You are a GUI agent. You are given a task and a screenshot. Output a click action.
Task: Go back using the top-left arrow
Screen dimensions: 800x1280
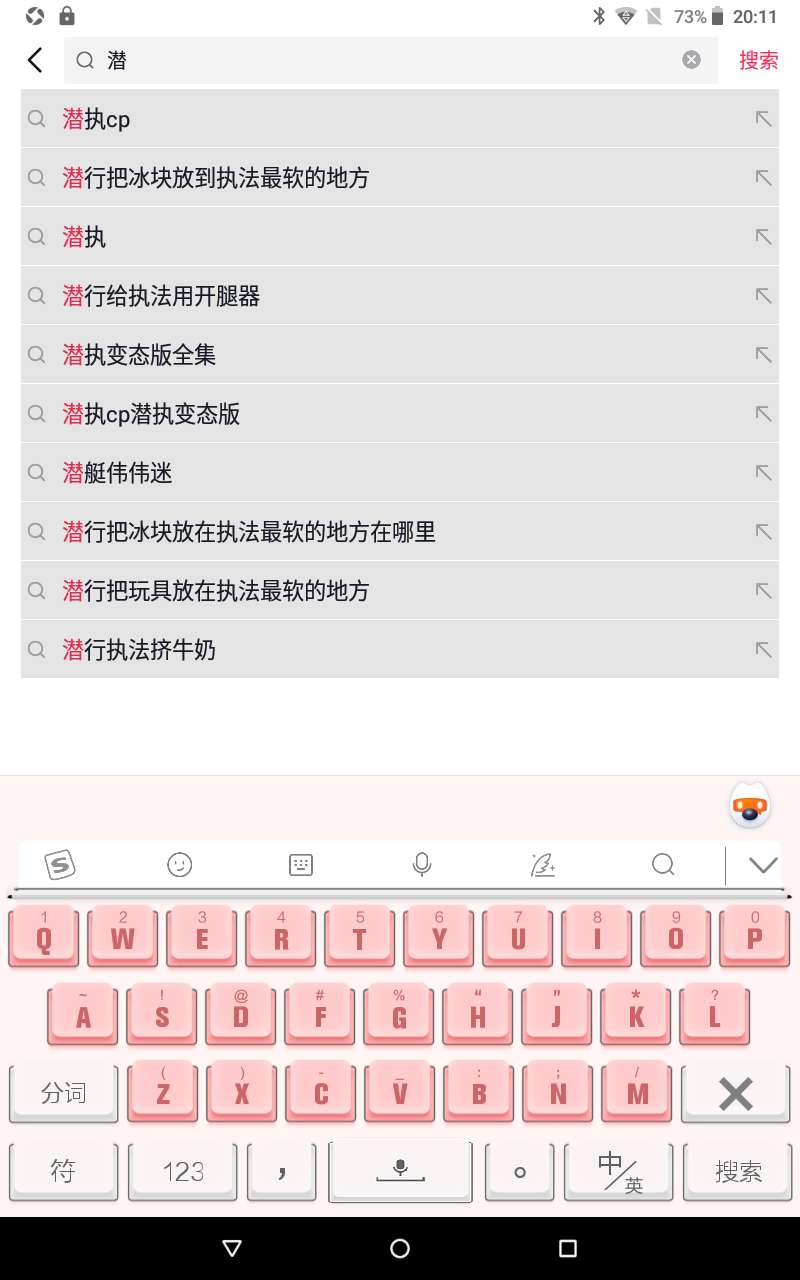point(35,60)
